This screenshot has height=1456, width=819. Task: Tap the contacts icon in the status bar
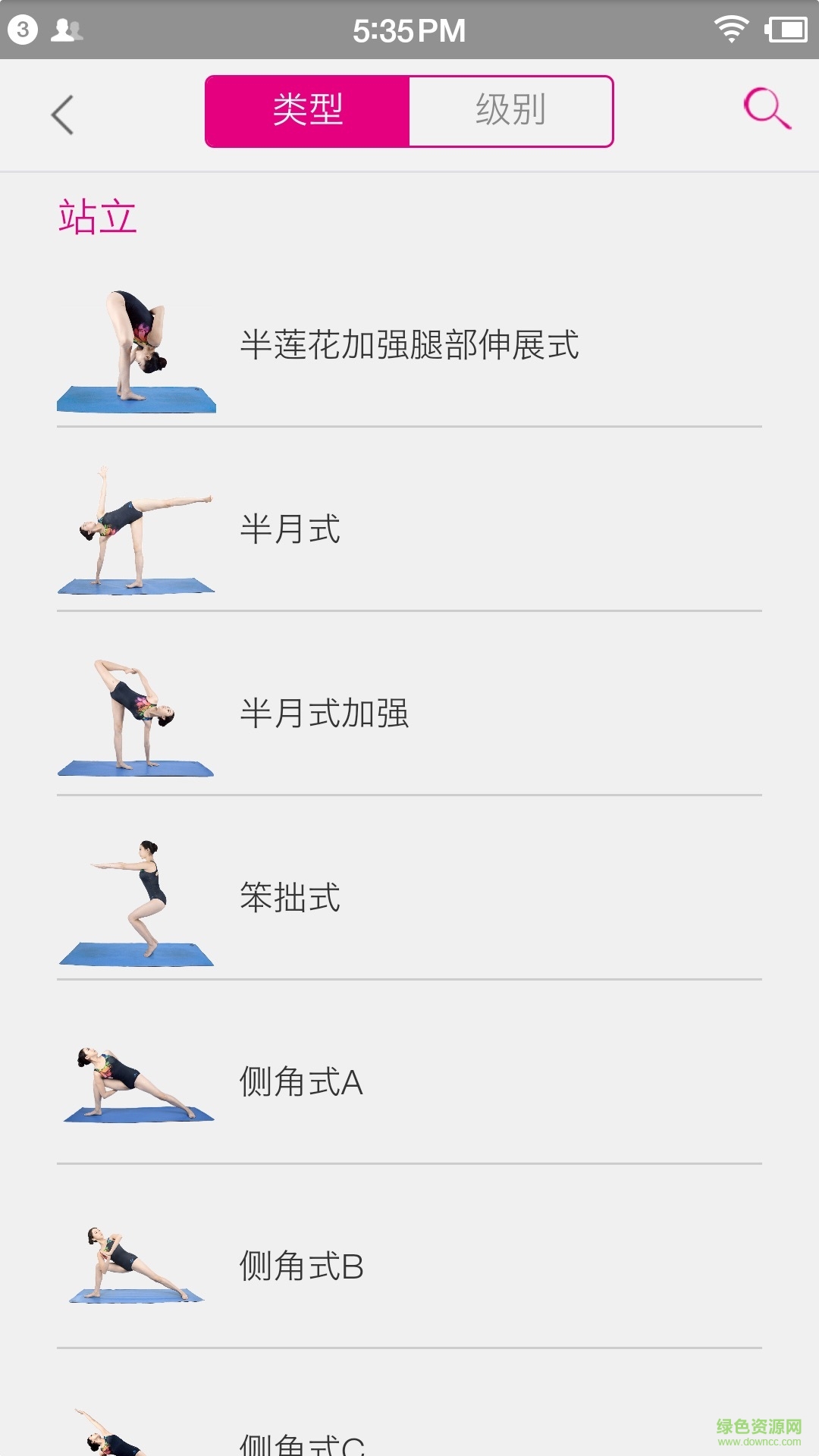pos(68,29)
